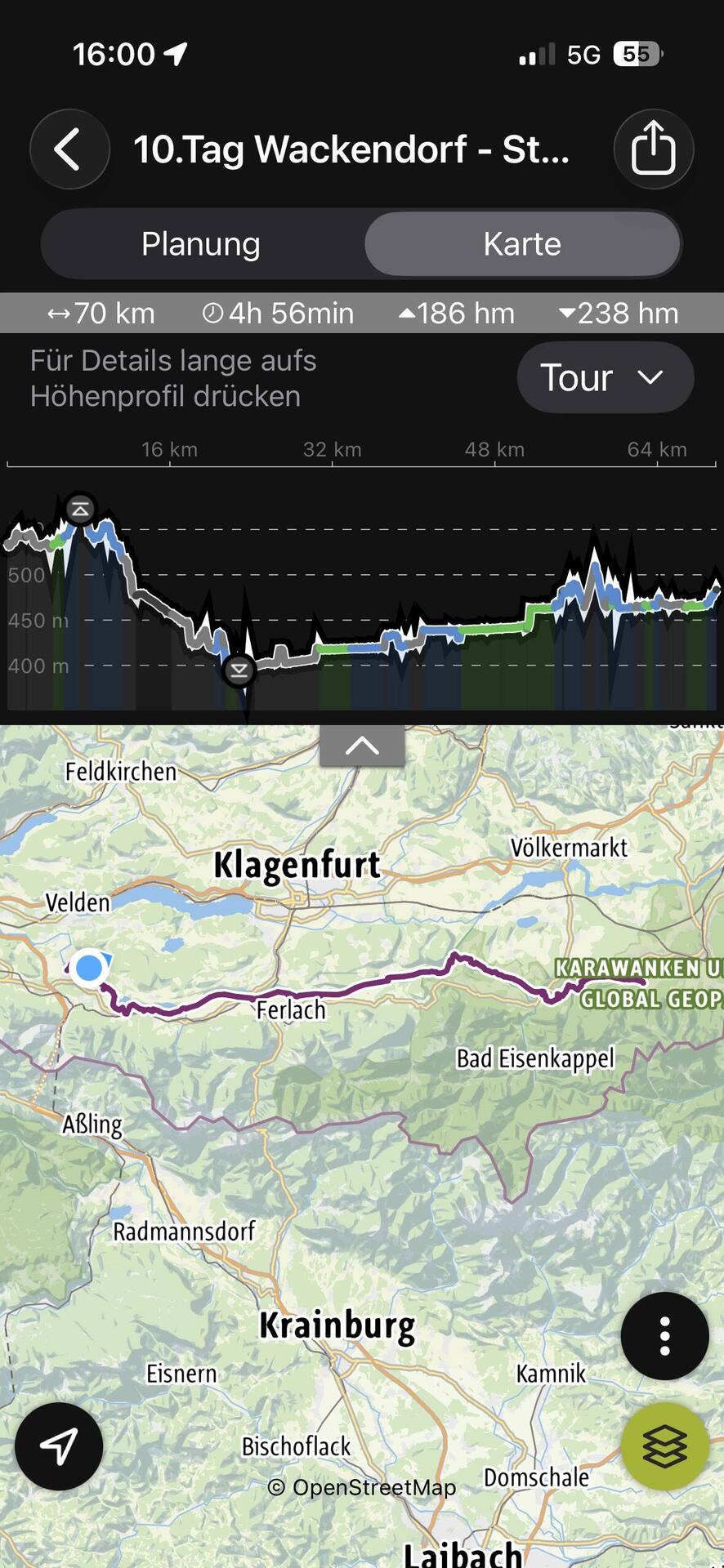
Task: Open the Tour dropdown
Action: [605, 377]
